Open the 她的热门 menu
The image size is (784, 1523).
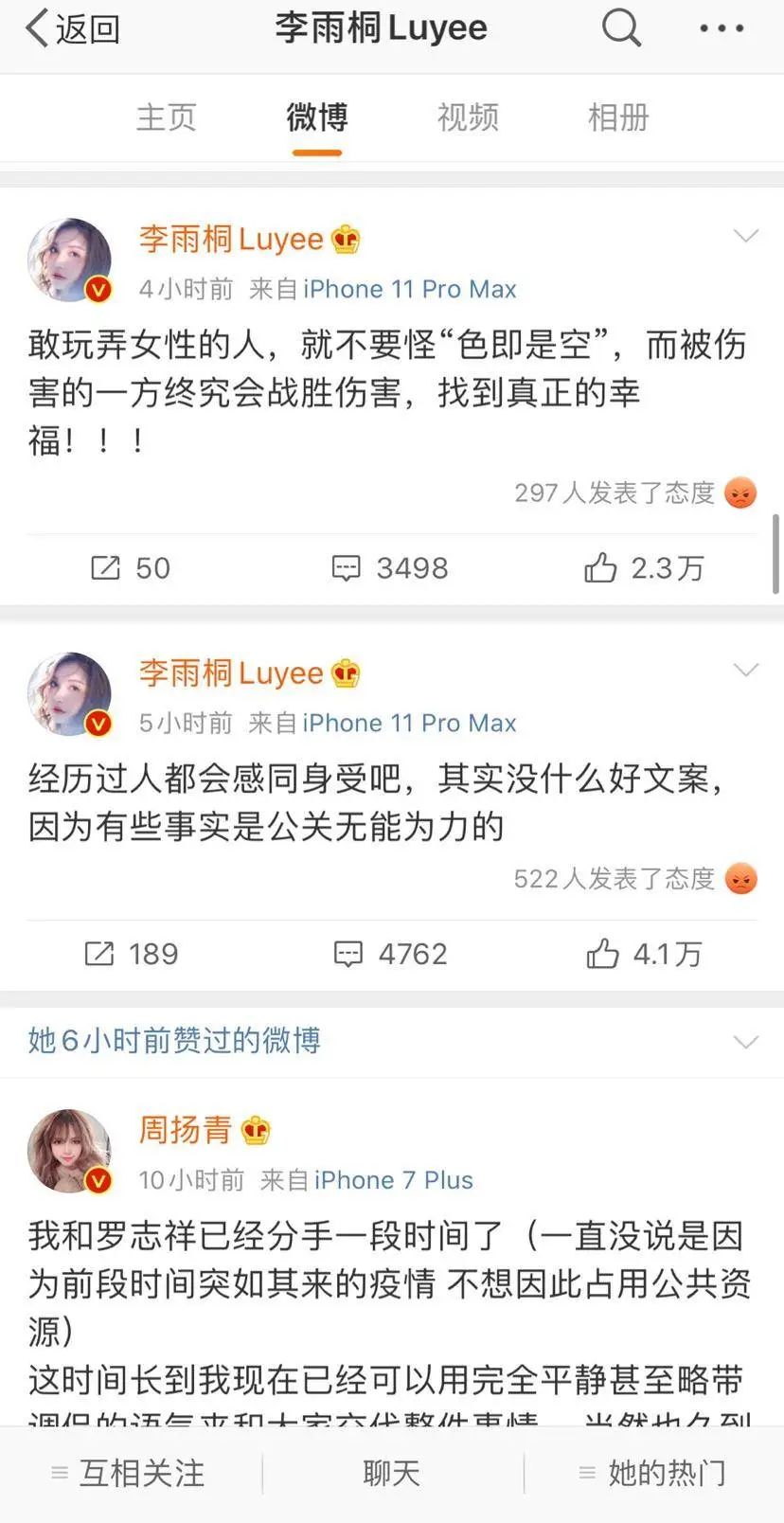pyautogui.click(x=653, y=1473)
